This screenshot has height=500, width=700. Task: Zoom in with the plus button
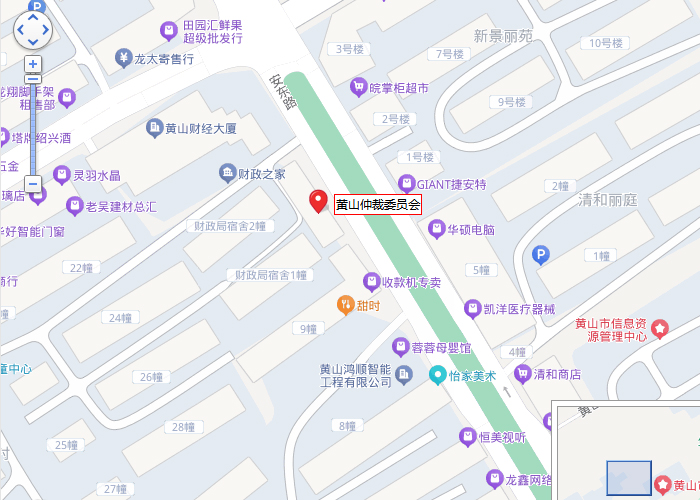coord(33,64)
